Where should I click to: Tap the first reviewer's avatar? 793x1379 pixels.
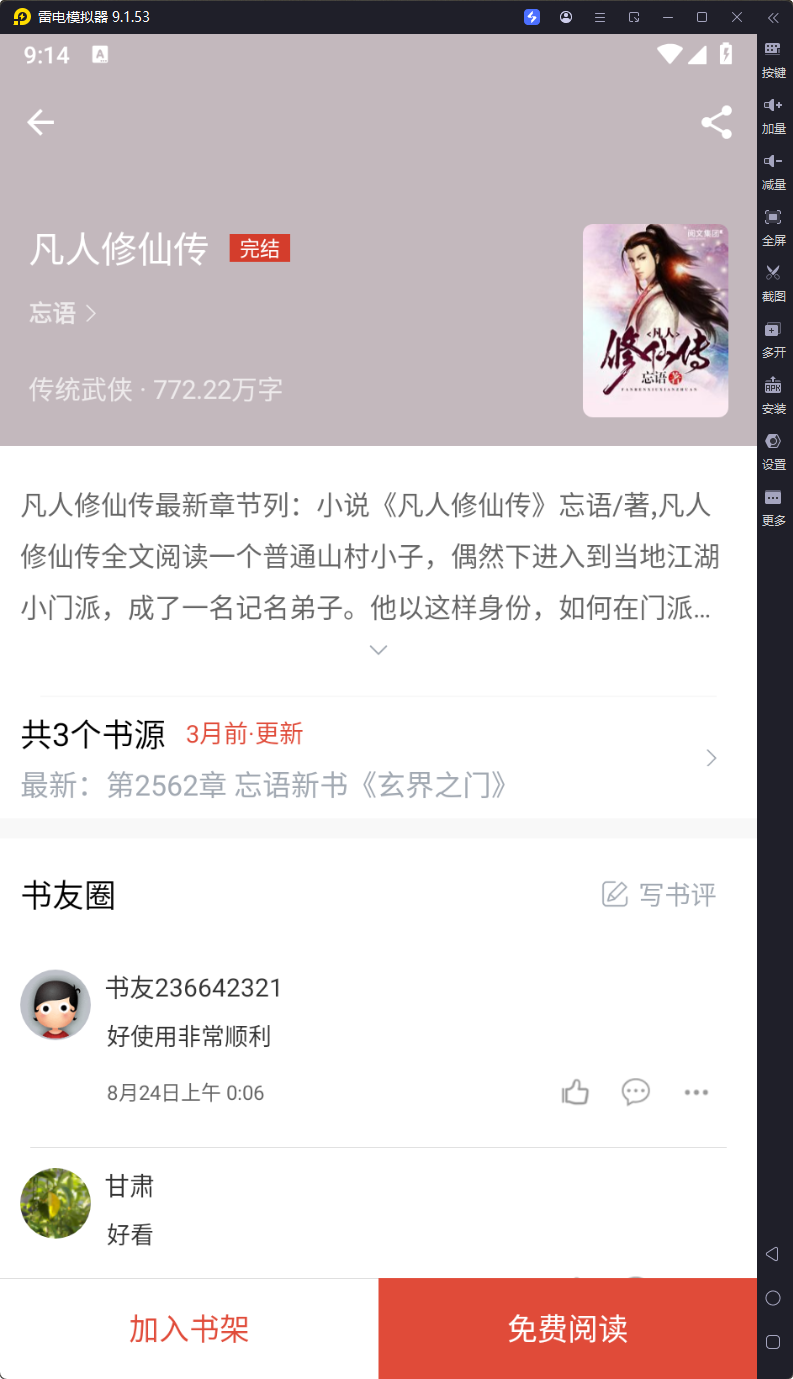[55, 1004]
